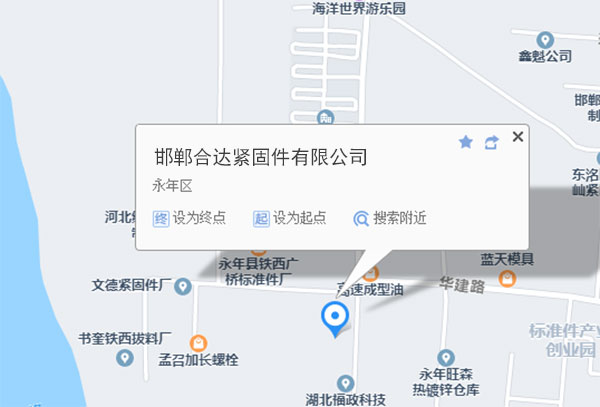Open the 鑫魁公司 map point
This screenshot has width=600, height=407.
click(x=544, y=39)
